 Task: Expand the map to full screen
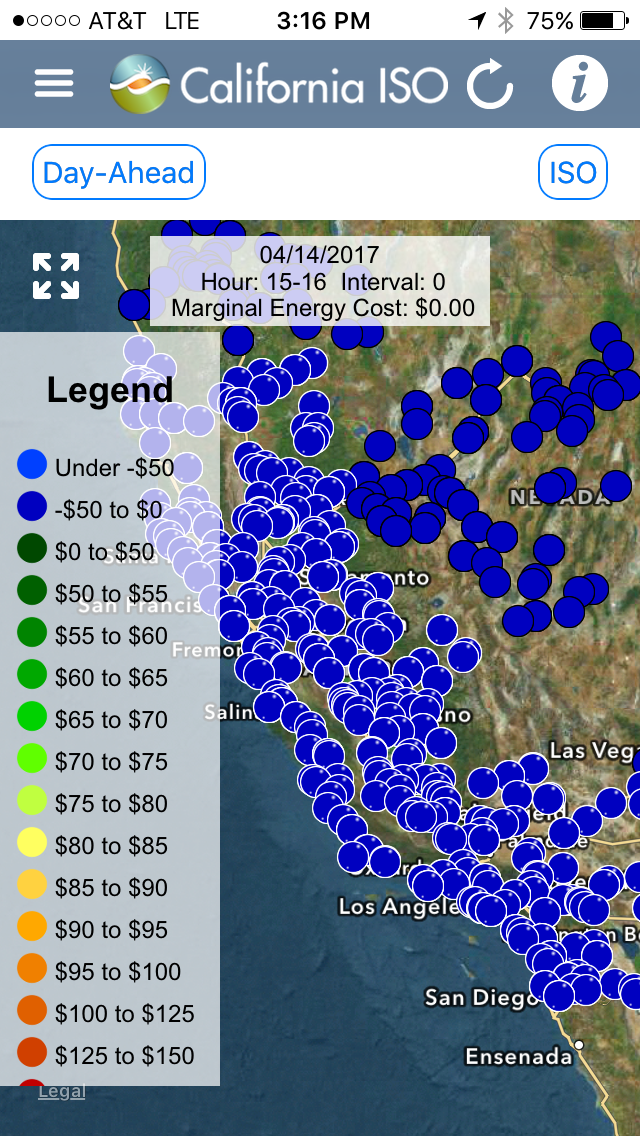tap(56, 275)
